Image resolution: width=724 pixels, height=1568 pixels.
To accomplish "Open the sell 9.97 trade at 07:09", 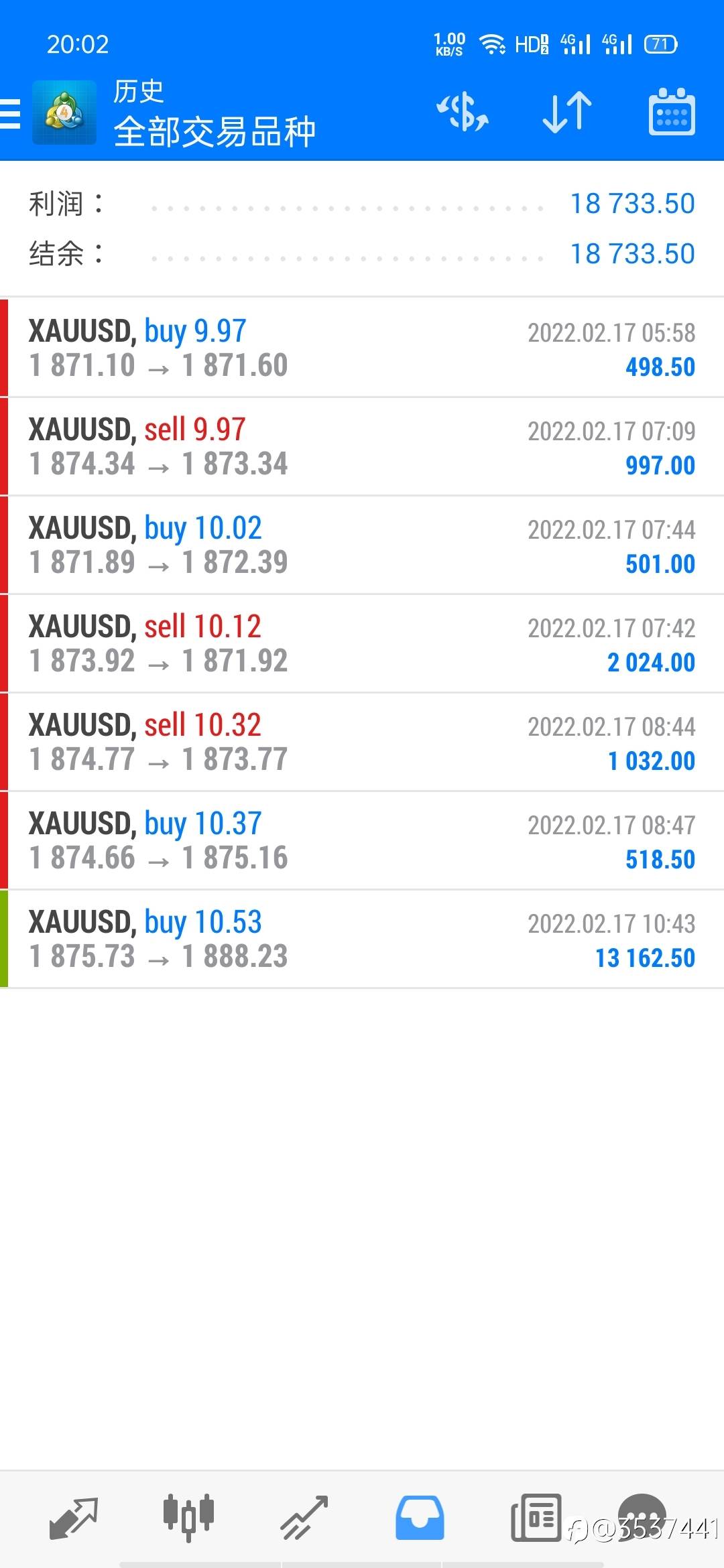I will 362,446.
